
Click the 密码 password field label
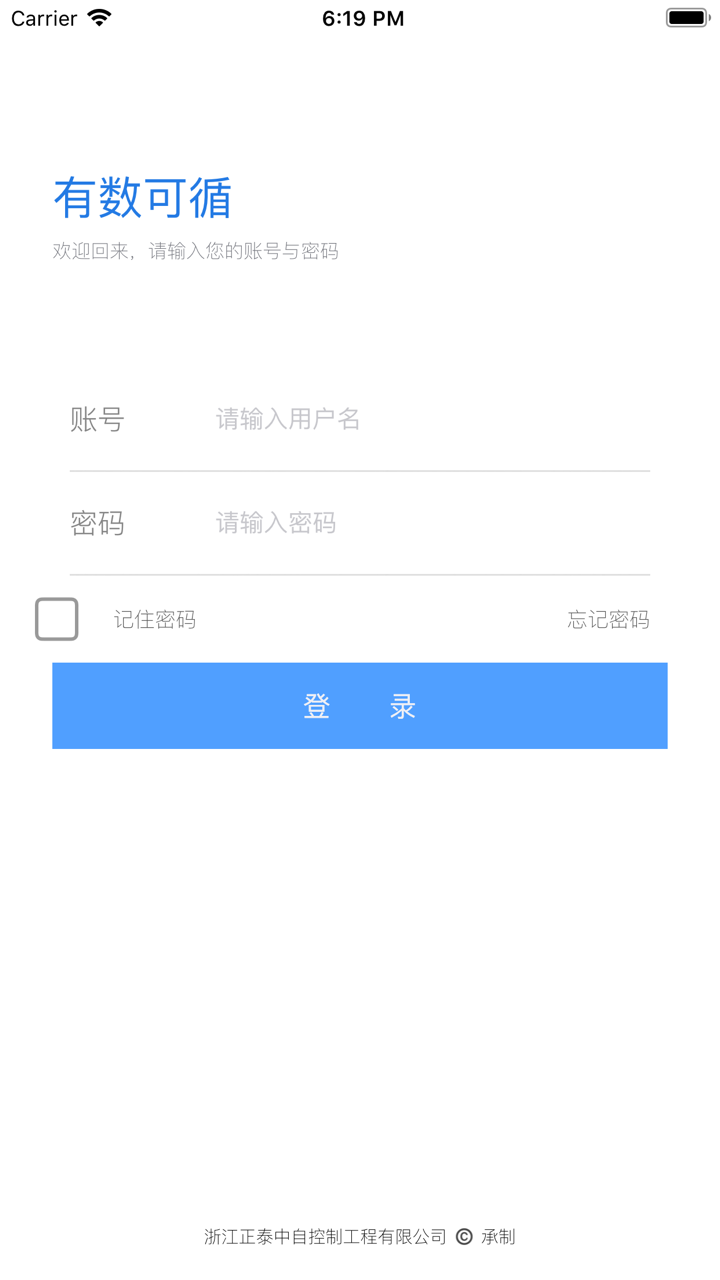point(97,523)
